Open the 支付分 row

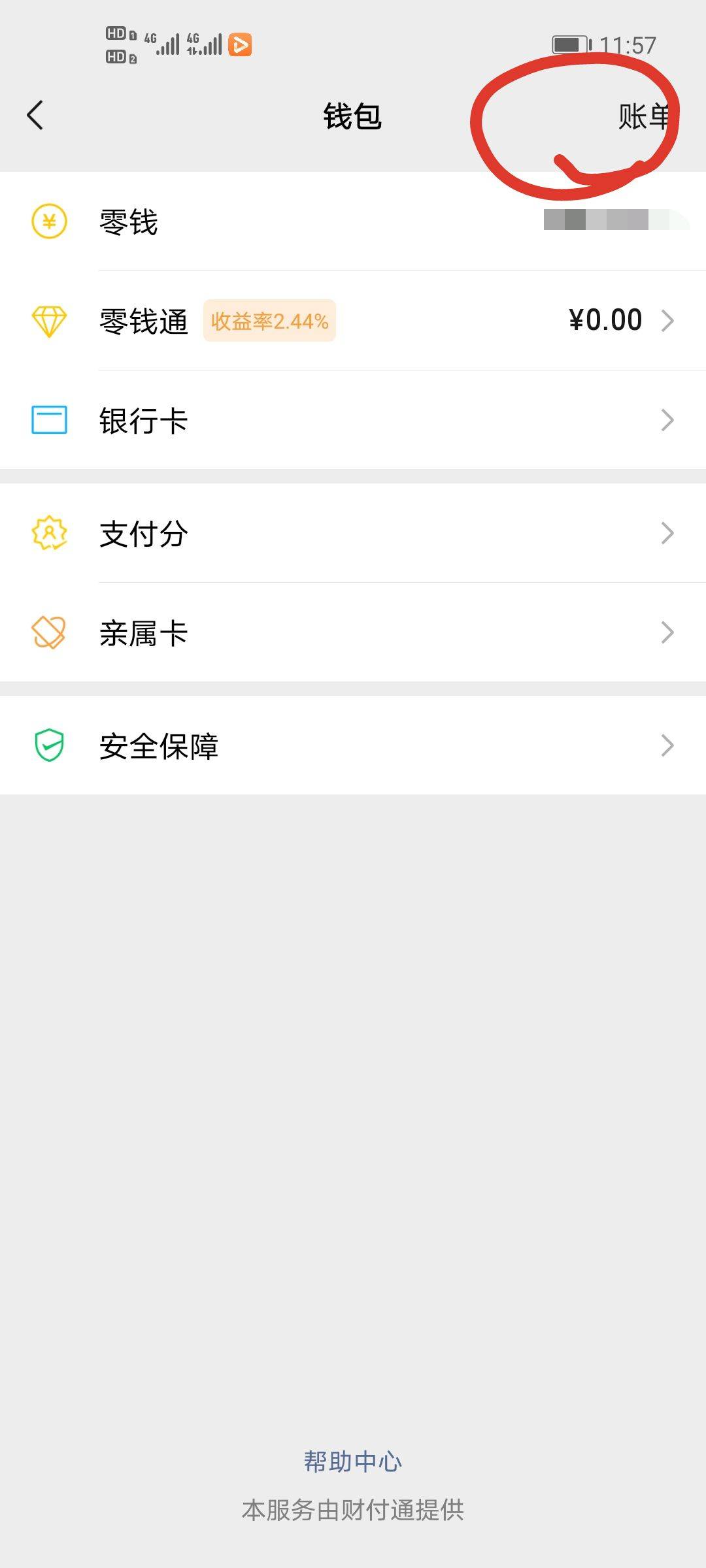click(353, 534)
